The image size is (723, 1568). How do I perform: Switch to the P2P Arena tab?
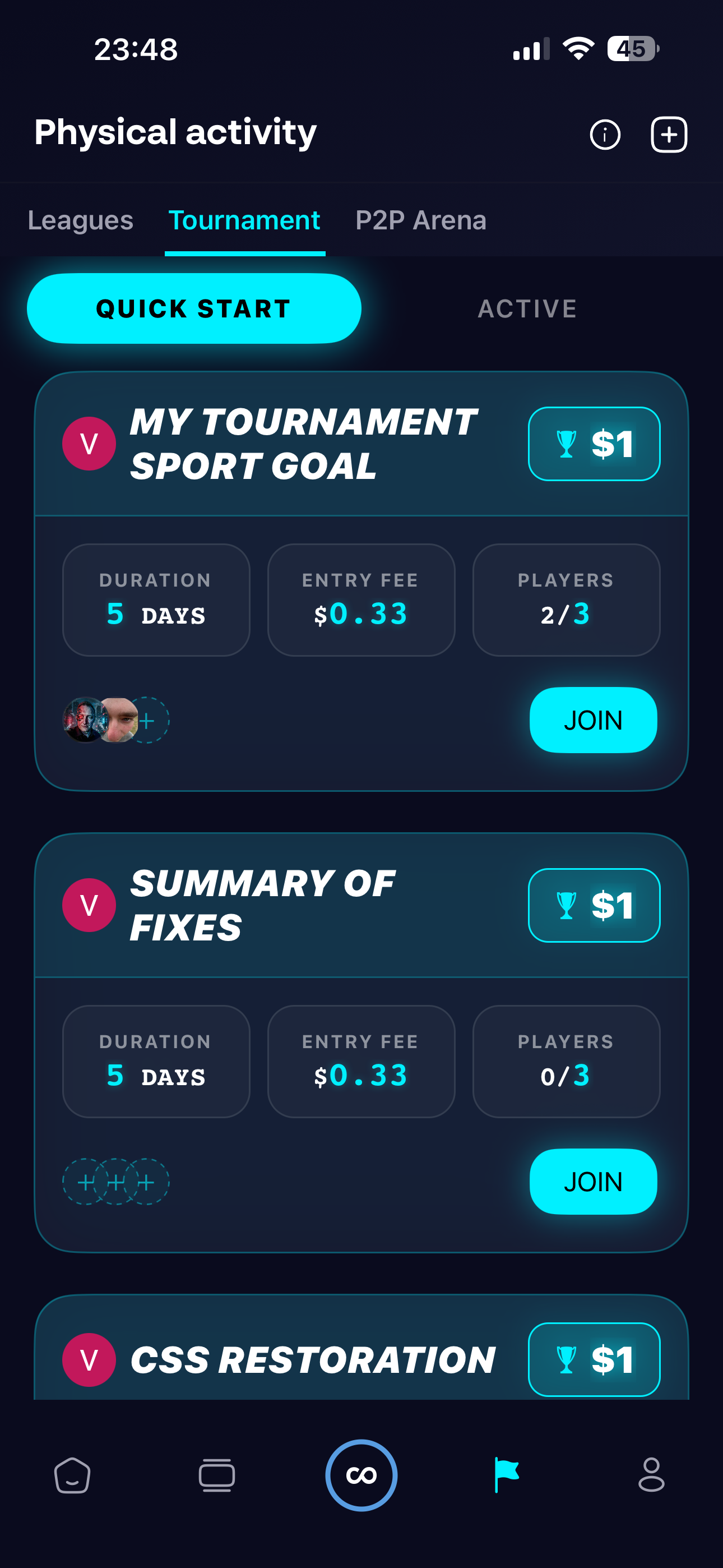tap(420, 220)
